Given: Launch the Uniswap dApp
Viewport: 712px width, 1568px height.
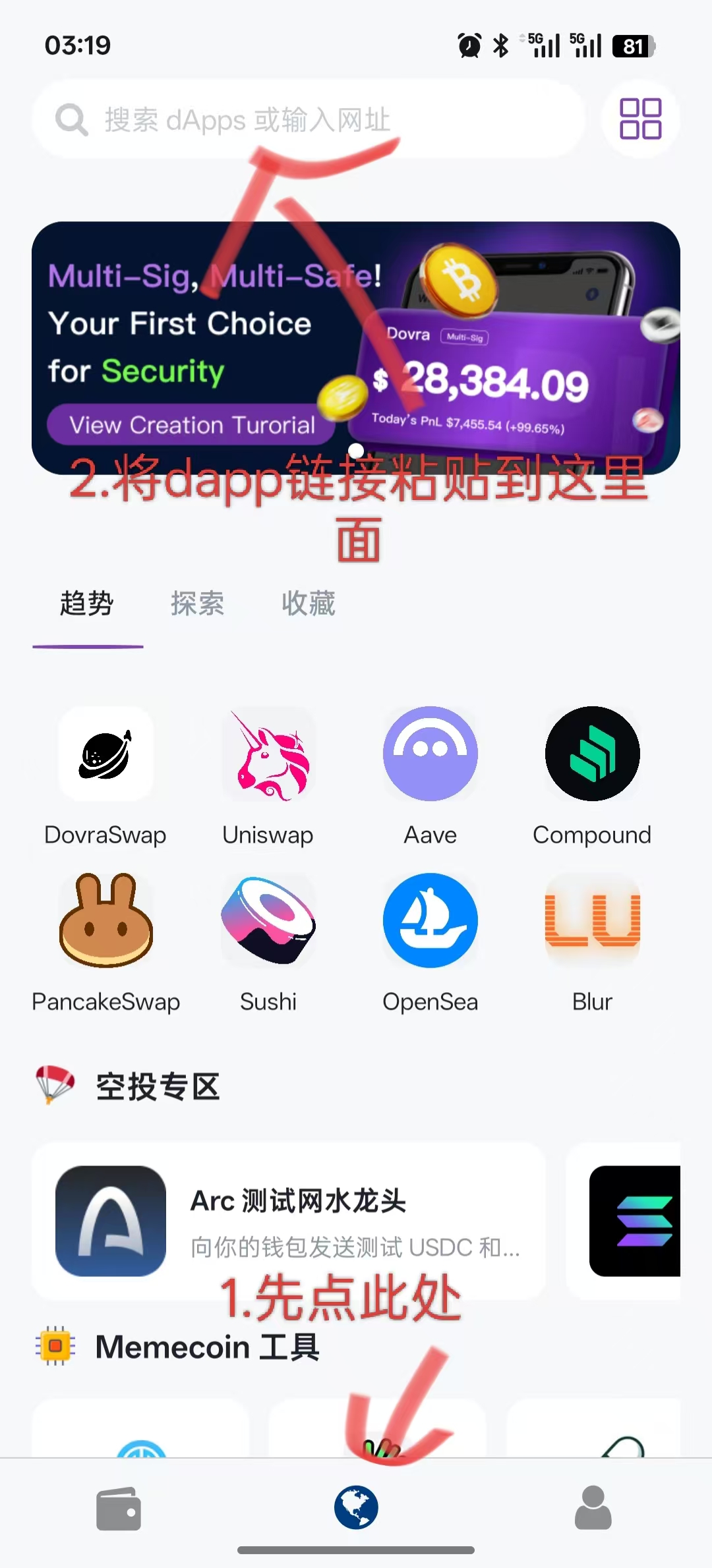Looking at the screenshot, I should pyautogui.click(x=268, y=754).
